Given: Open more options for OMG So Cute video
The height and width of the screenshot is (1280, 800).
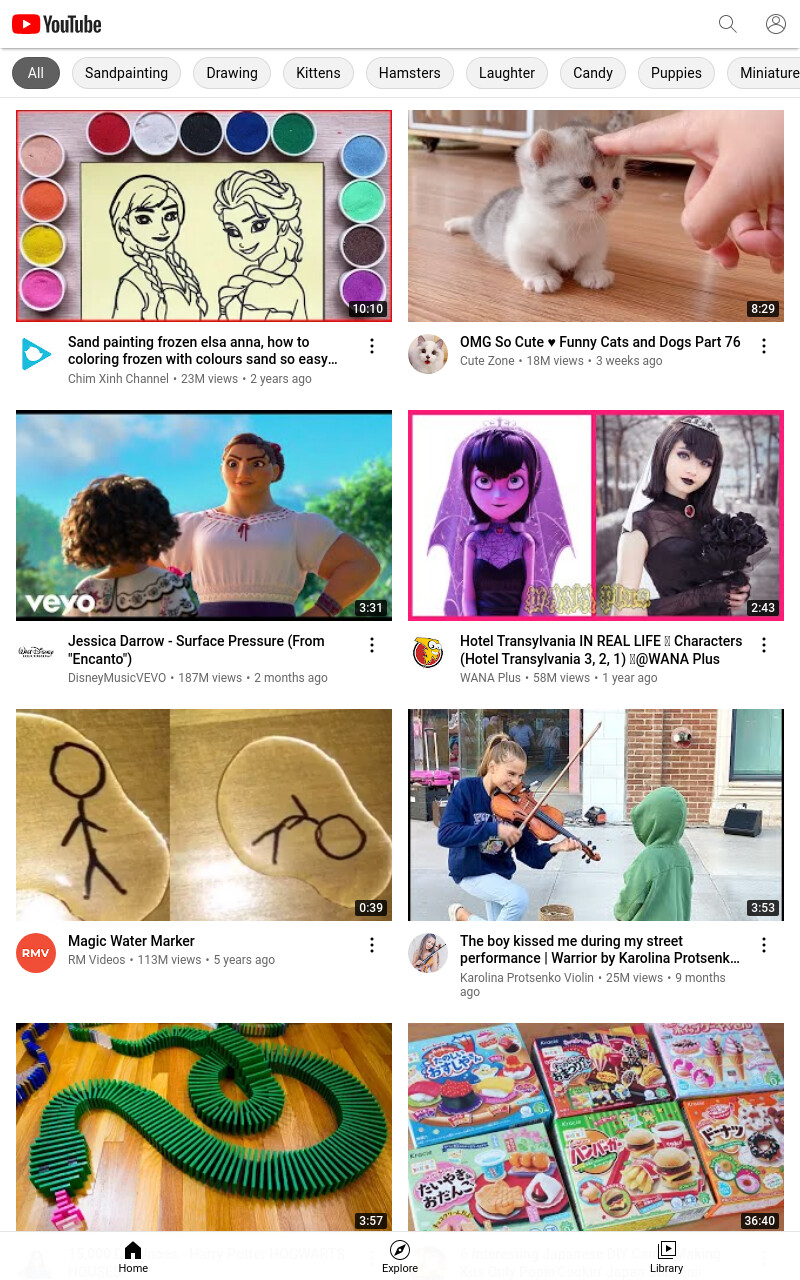Looking at the screenshot, I should pos(764,346).
